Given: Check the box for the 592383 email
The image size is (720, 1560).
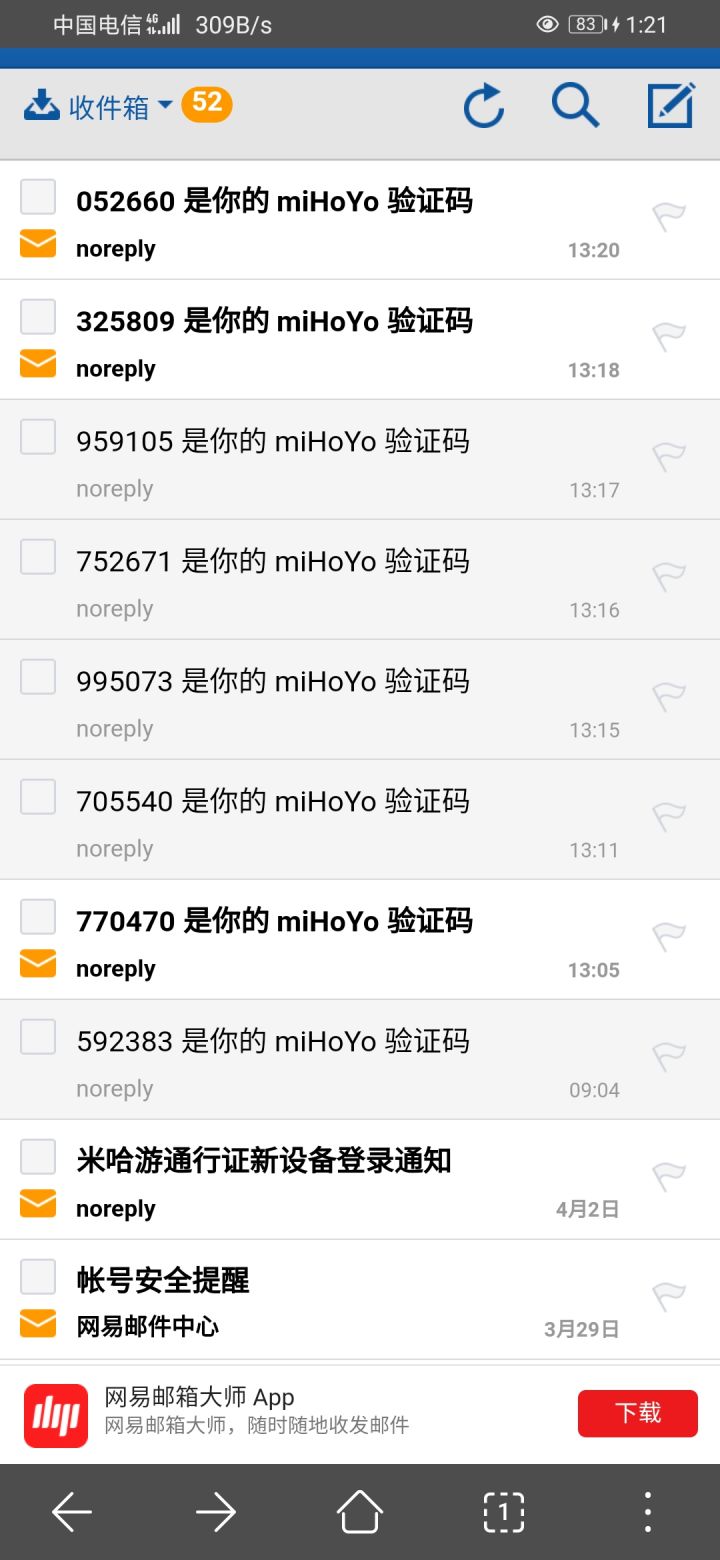Looking at the screenshot, I should pos(38,1037).
